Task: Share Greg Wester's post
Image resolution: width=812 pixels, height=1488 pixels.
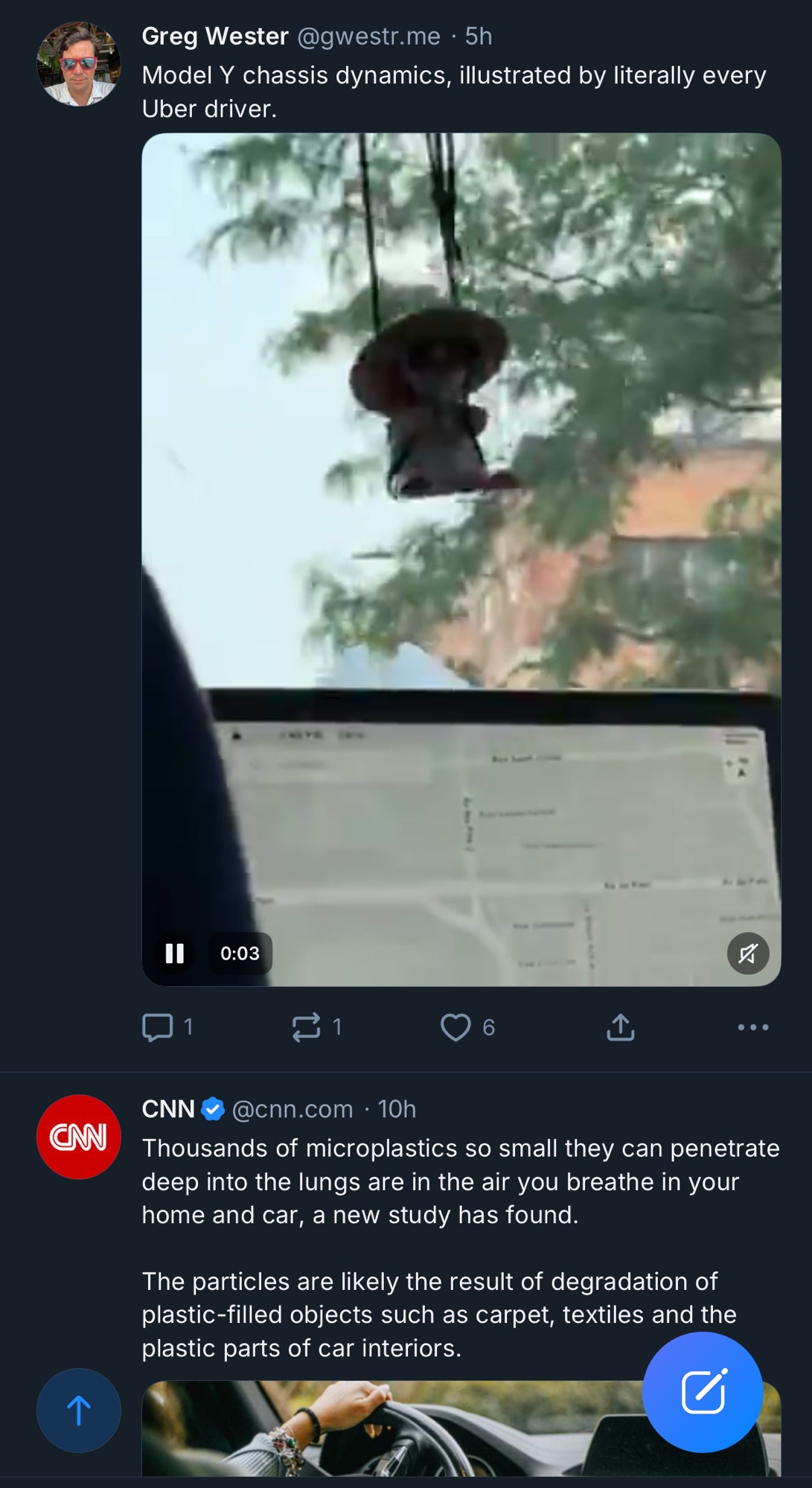Action: click(620, 1027)
